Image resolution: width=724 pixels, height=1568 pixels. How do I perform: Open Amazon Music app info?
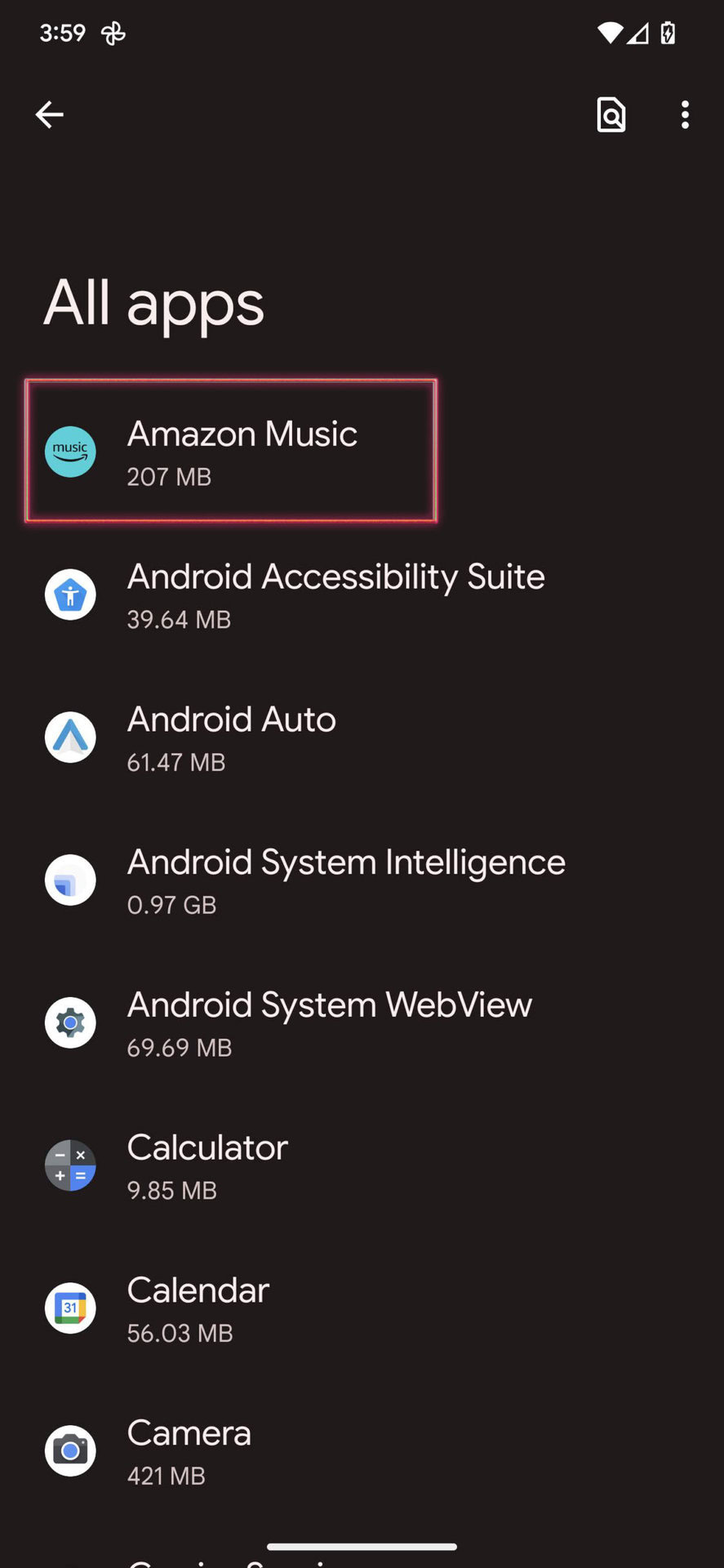tap(242, 451)
